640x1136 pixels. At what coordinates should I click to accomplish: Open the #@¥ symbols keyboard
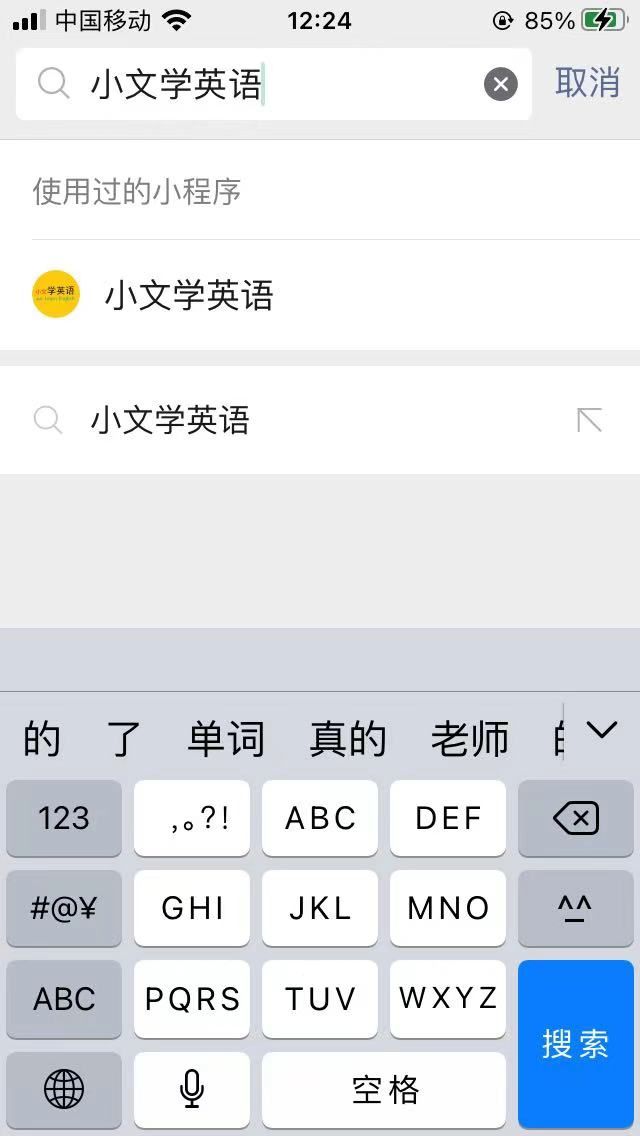[x=64, y=908]
